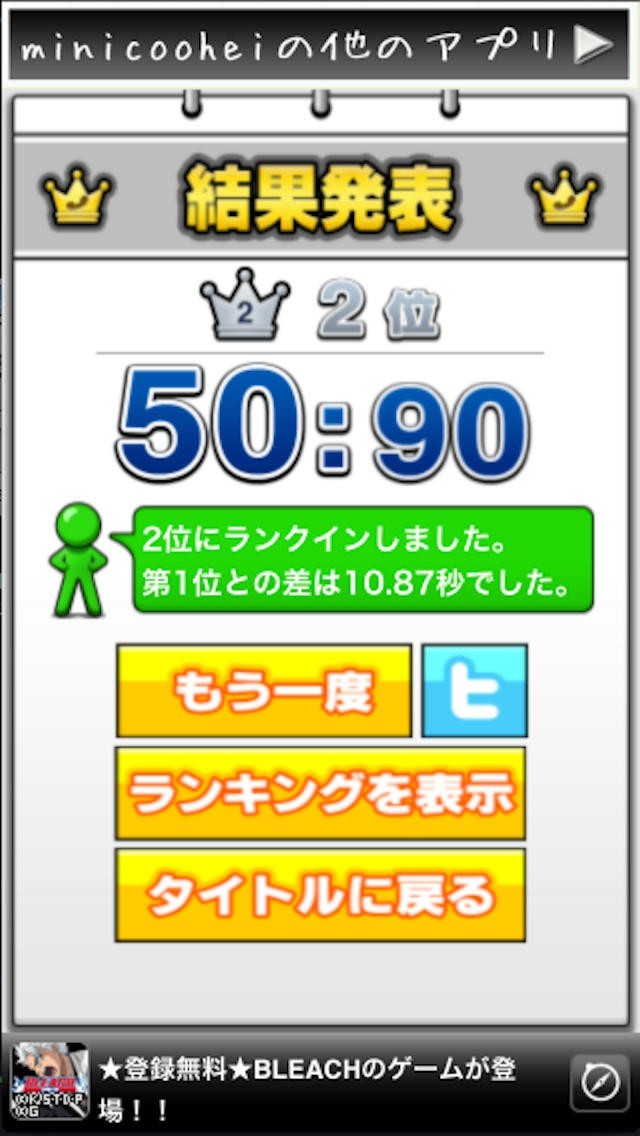
Task: Tap もう一度 to play again
Action: click(x=264, y=690)
